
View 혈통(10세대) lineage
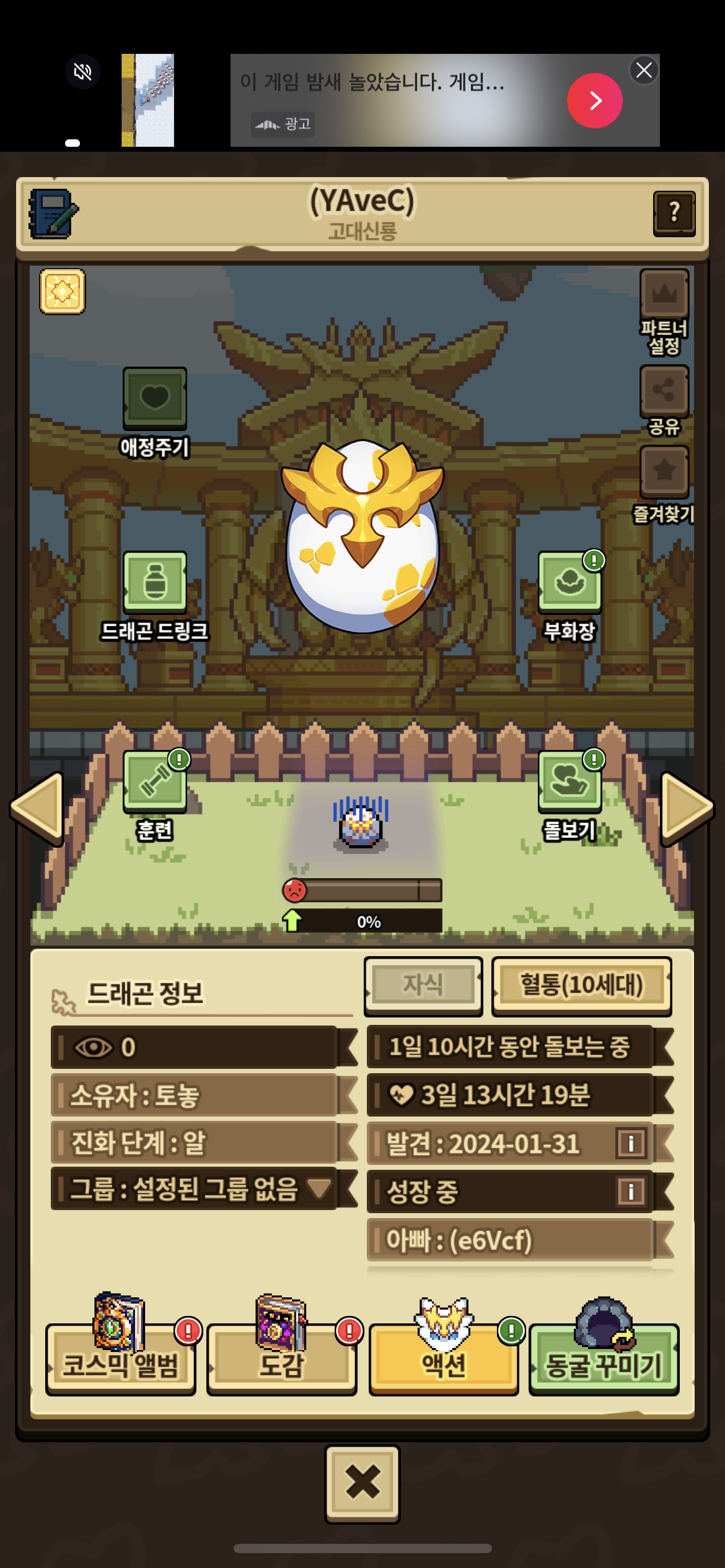point(581,985)
